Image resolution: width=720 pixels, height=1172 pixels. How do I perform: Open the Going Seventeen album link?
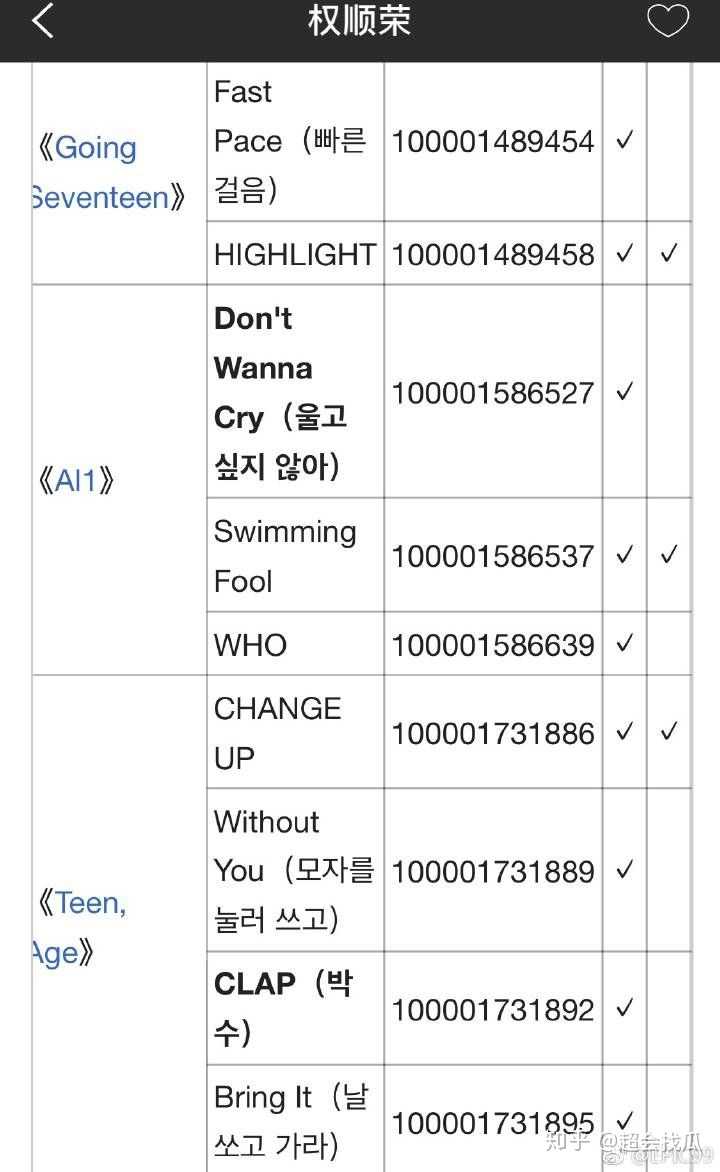pyautogui.click(x=110, y=173)
